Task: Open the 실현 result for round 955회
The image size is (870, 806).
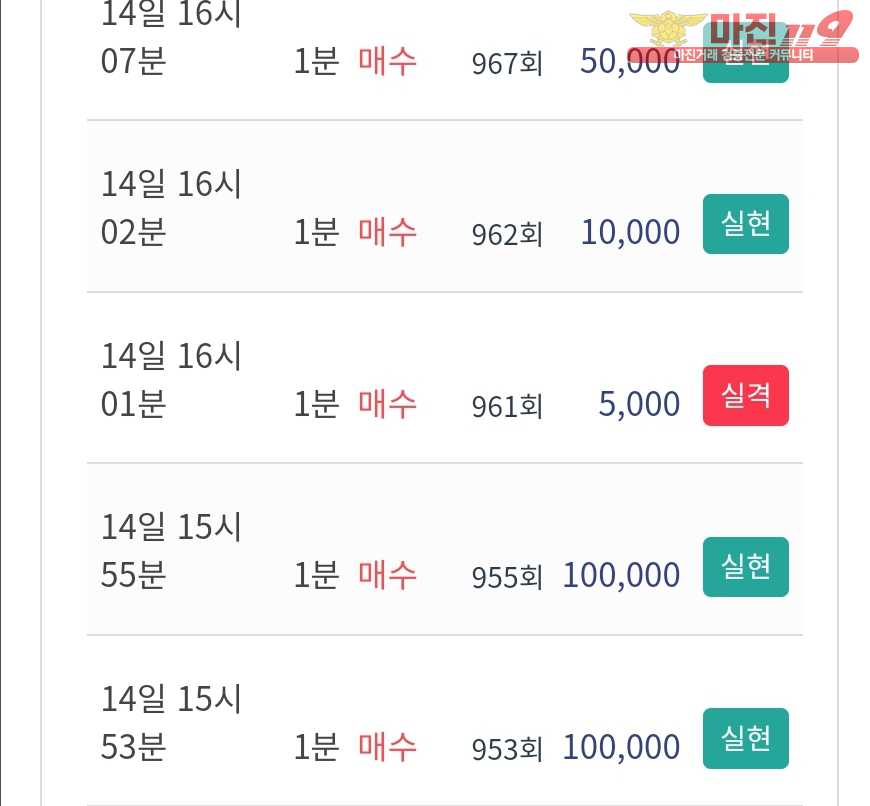Action: [x=745, y=567]
